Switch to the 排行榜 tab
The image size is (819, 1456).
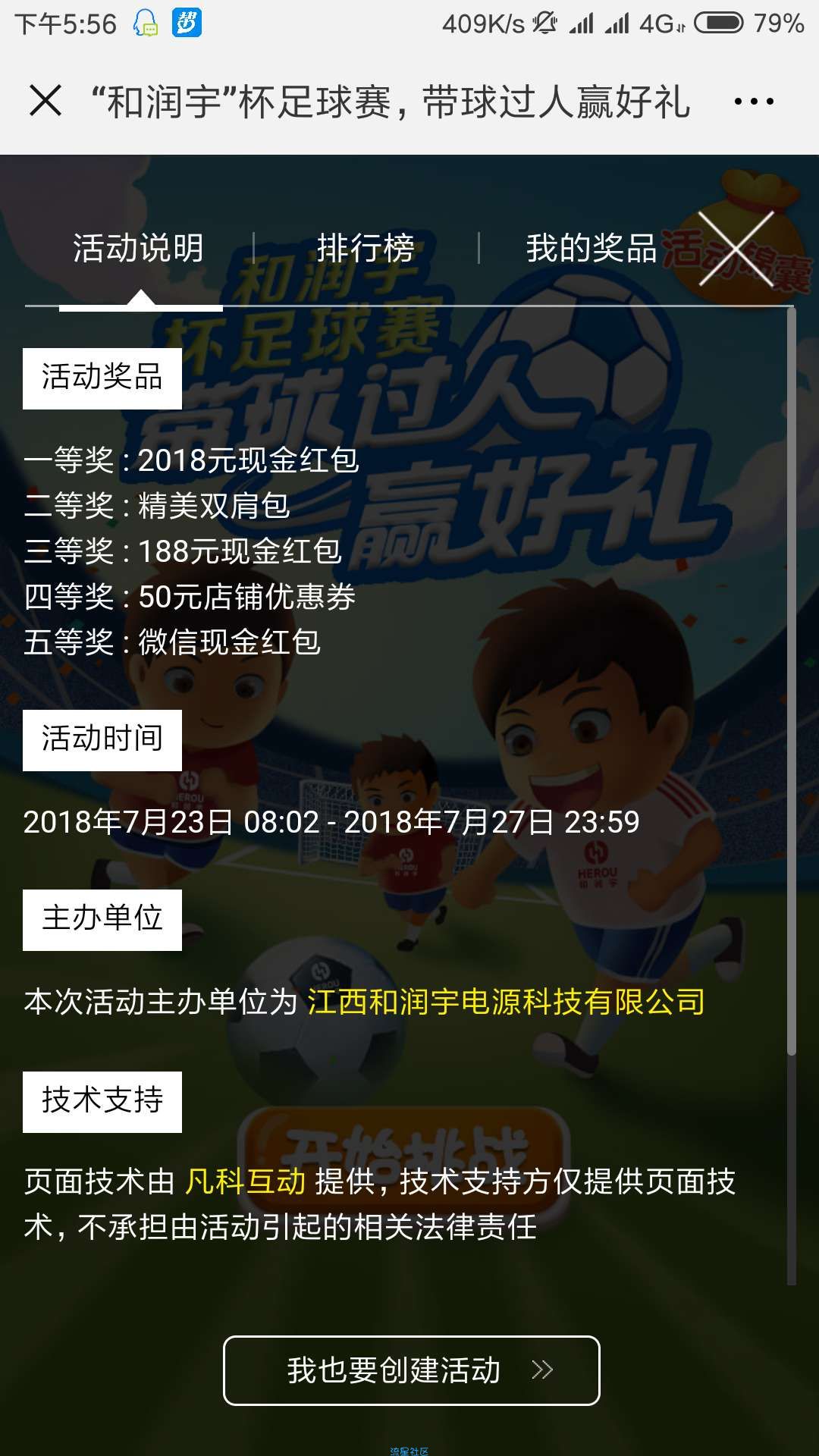click(x=366, y=249)
